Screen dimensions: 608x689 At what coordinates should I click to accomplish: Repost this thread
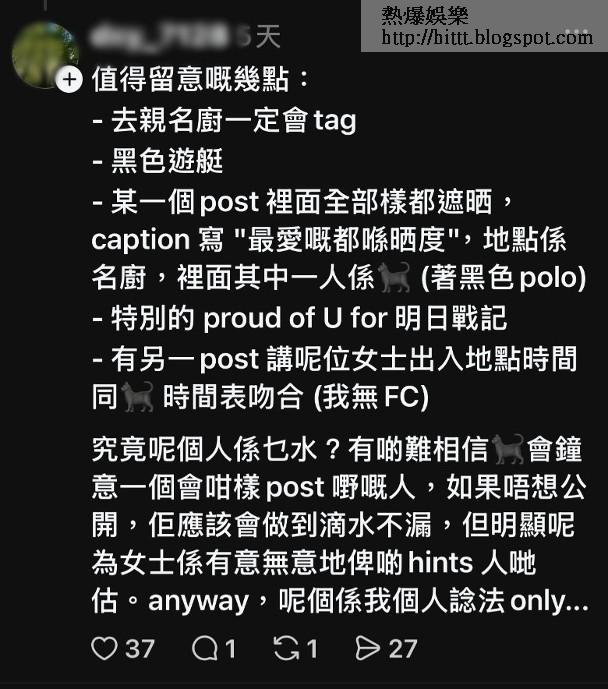(287, 649)
